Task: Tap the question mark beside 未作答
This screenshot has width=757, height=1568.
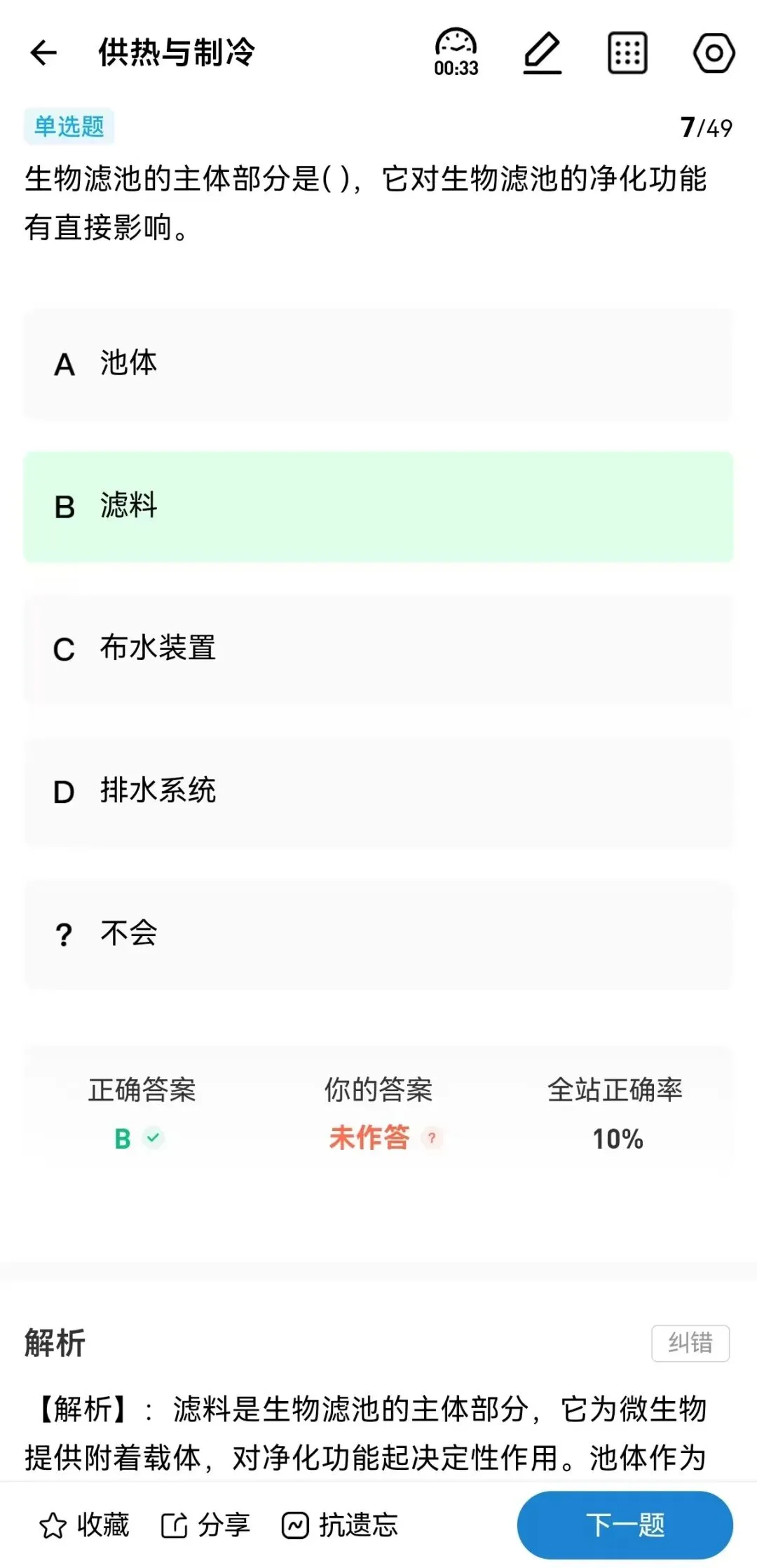Action: (x=432, y=1138)
